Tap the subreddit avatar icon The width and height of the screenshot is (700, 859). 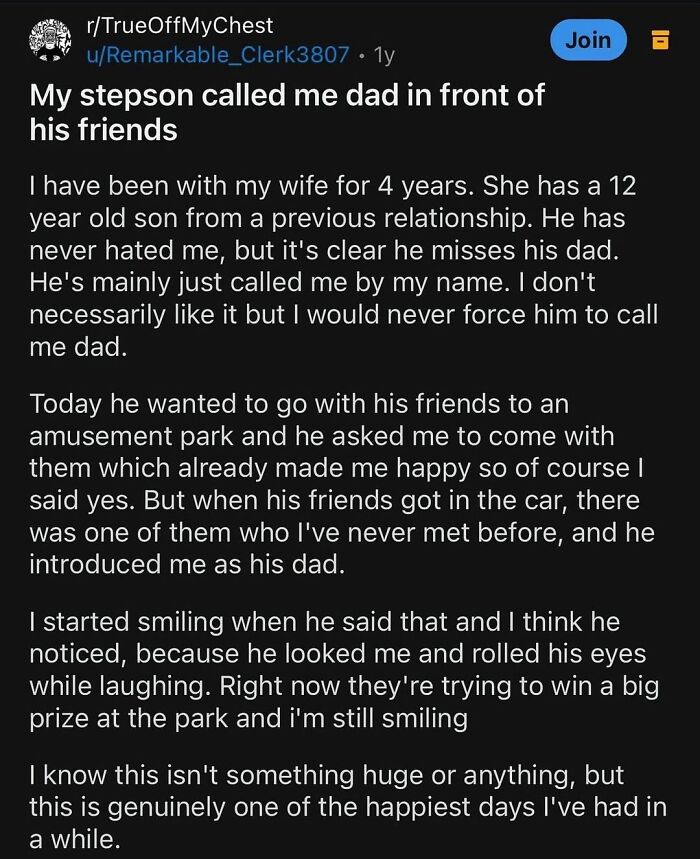point(50,39)
